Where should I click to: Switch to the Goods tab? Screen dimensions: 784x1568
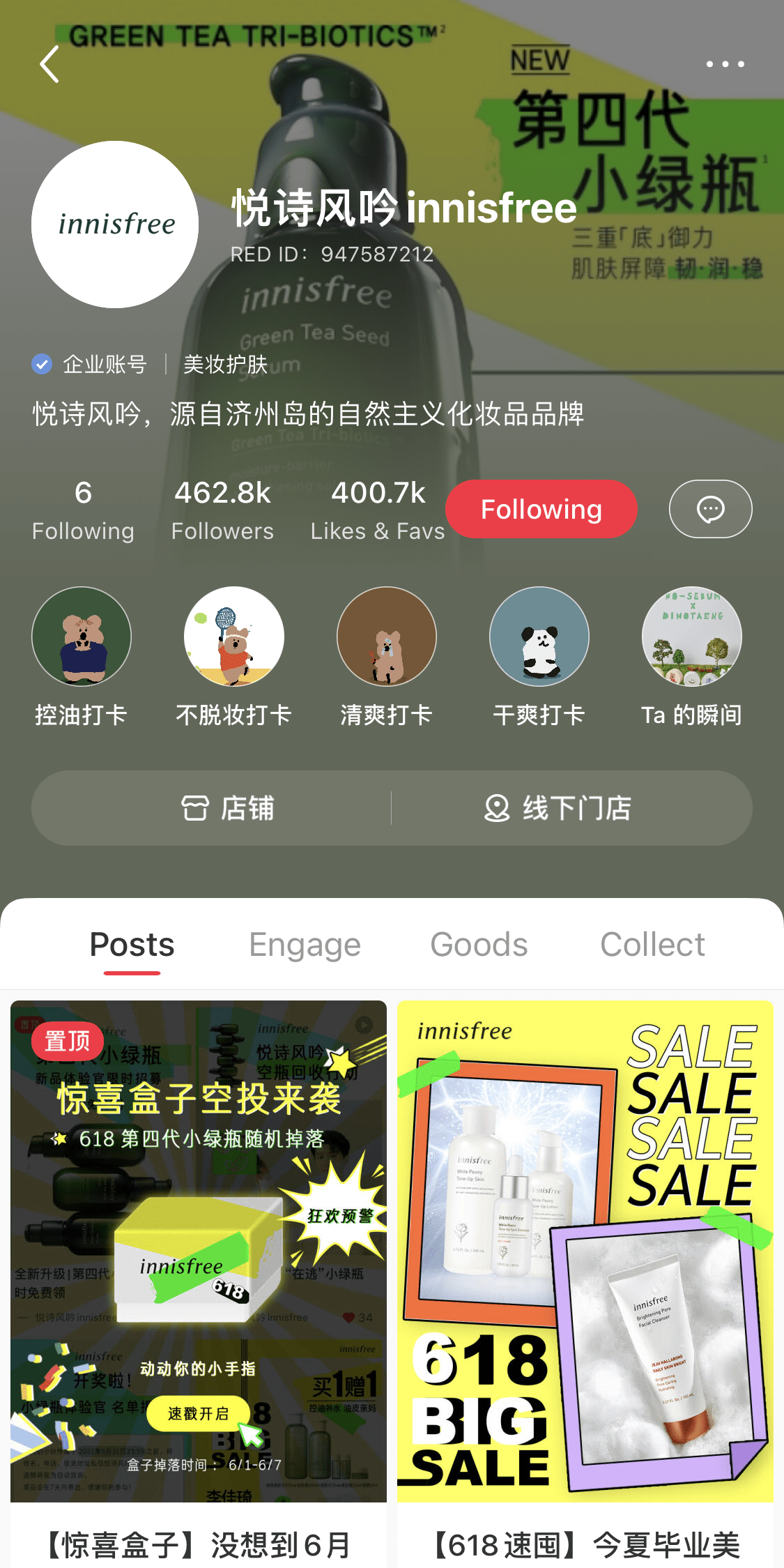(479, 945)
